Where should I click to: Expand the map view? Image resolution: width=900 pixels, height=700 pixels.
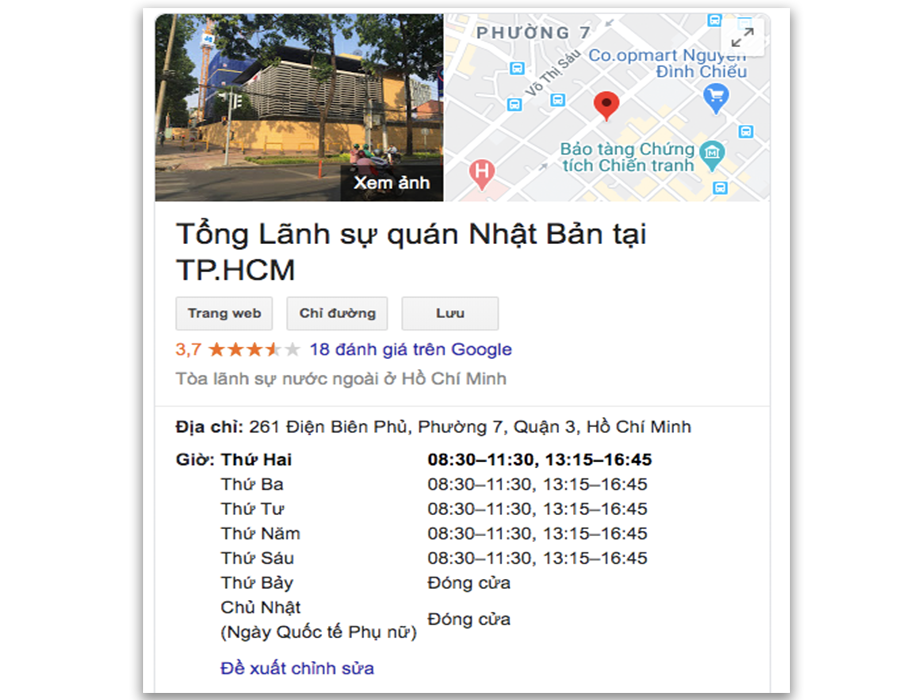coord(742,38)
